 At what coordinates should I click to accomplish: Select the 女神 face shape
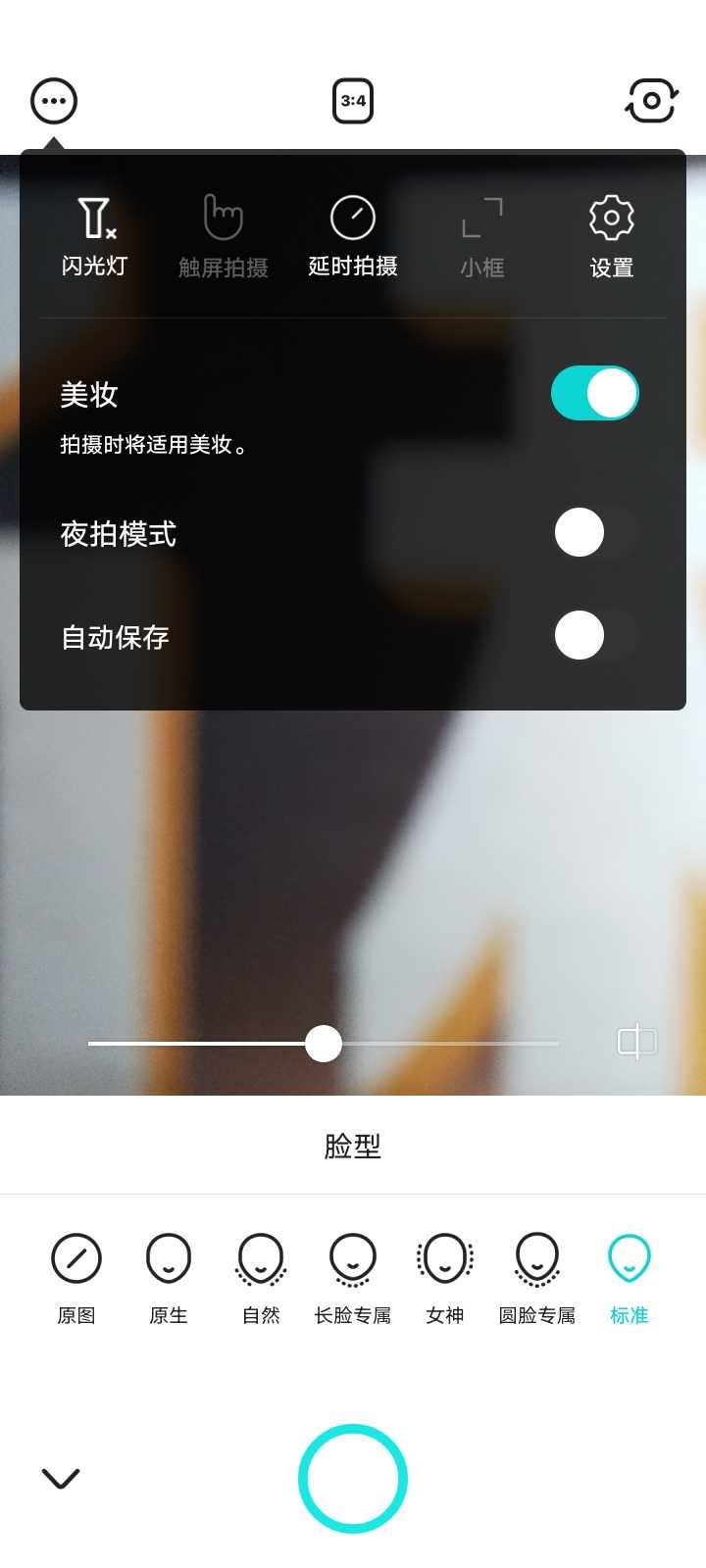click(x=445, y=1276)
